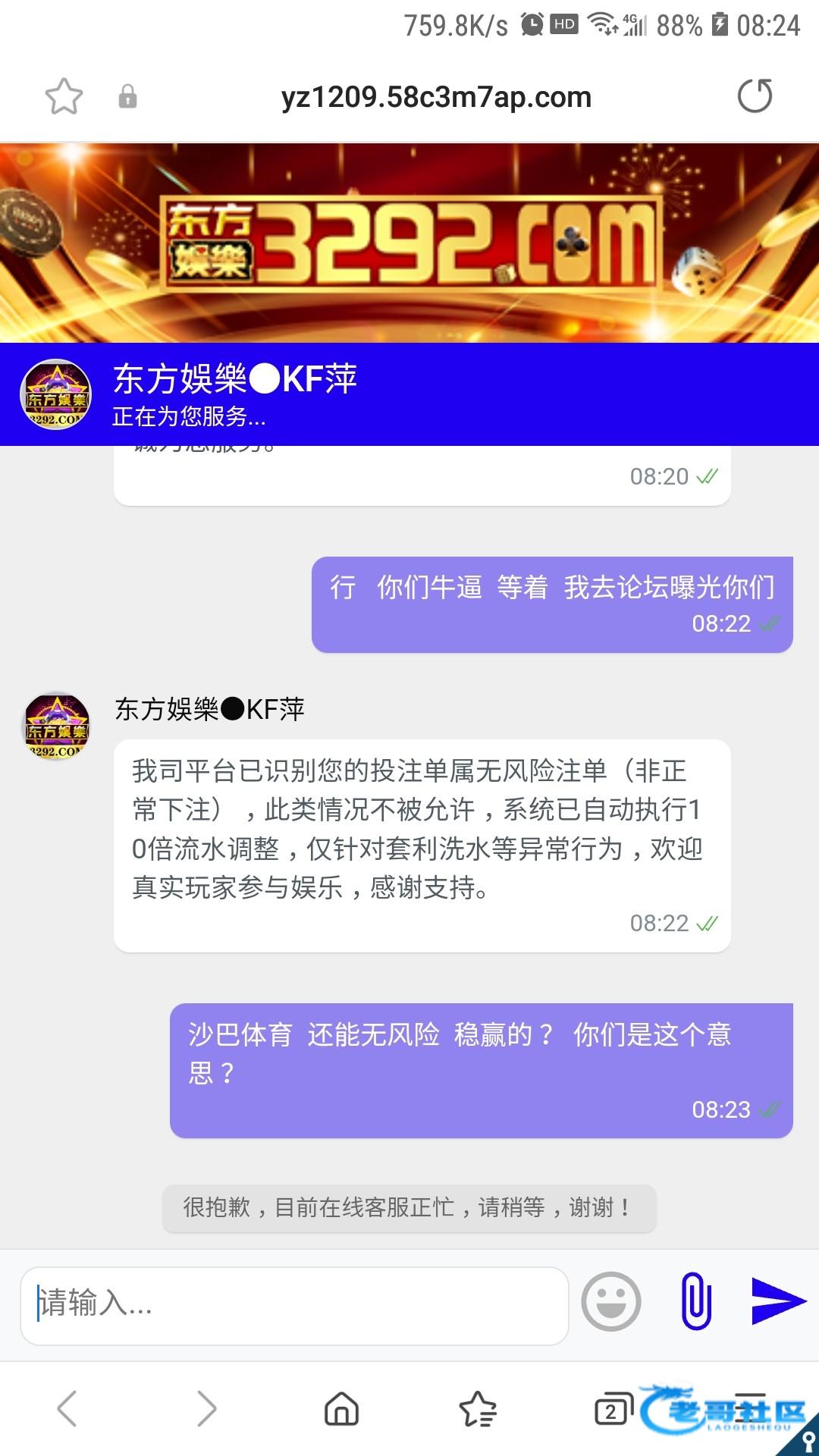Bookmark this page with the star icon
819x1456 pixels.
click(64, 96)
